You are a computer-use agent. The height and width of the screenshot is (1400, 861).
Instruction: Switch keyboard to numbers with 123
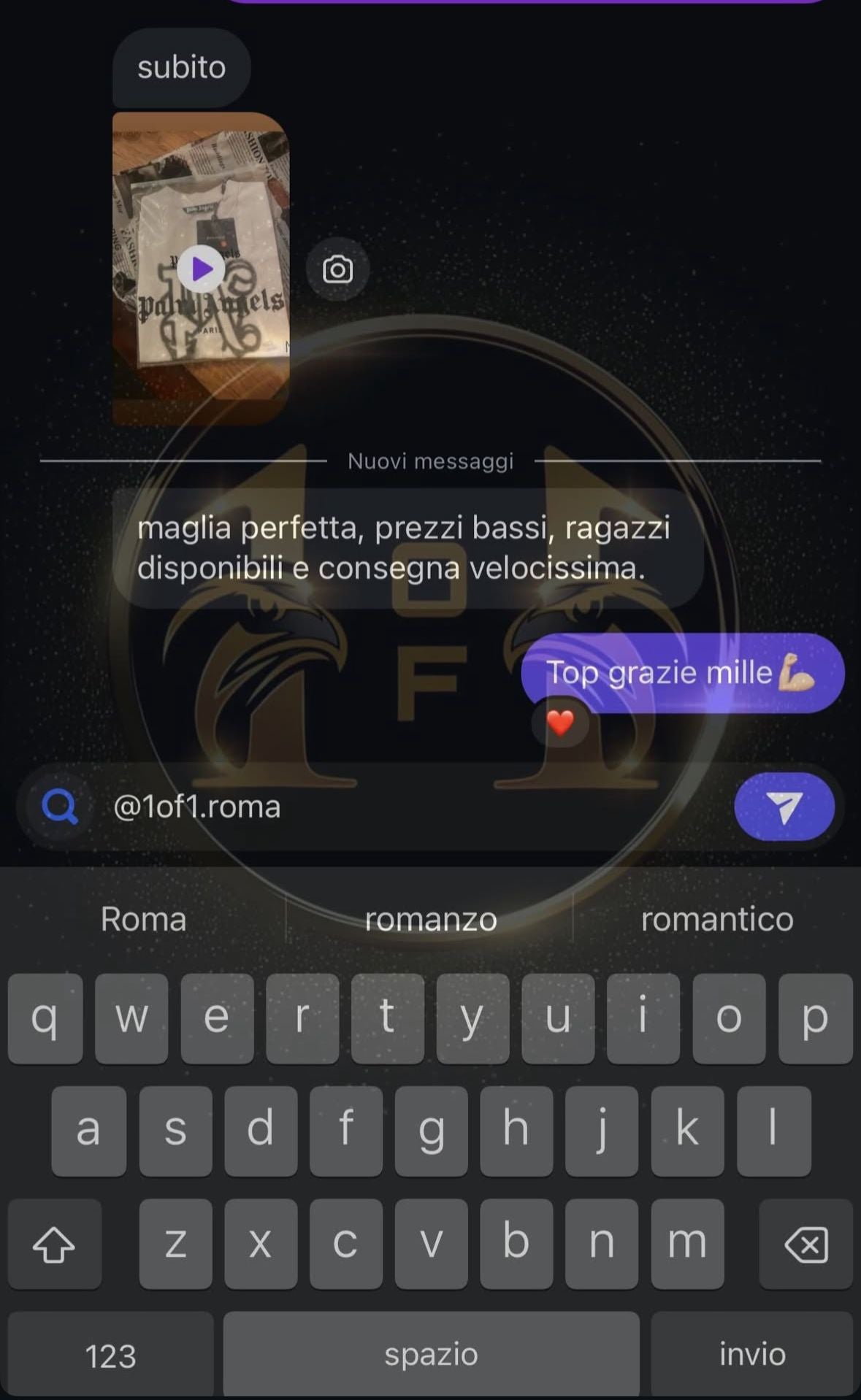(x=111, y=1355)
